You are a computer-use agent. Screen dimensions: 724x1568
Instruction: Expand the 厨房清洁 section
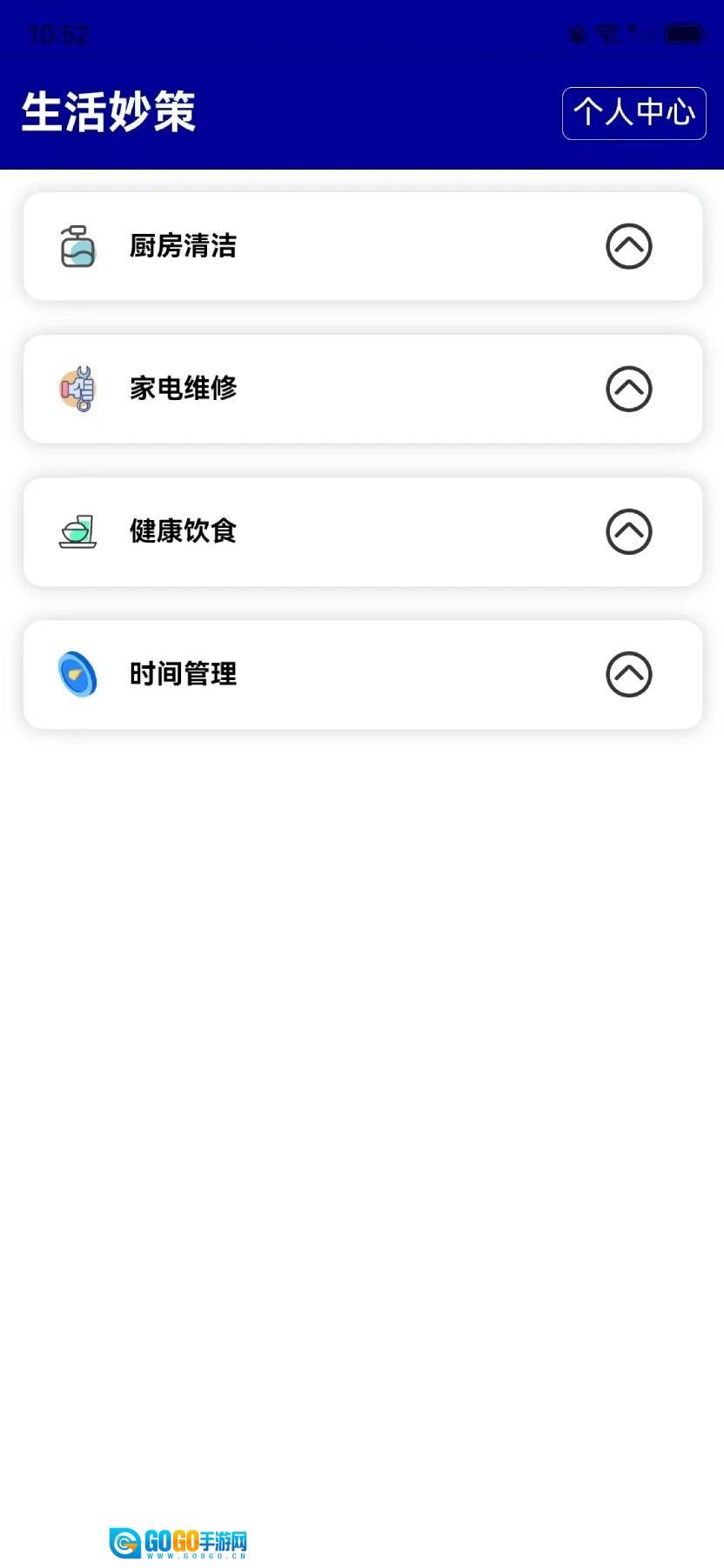coord(628,246)
